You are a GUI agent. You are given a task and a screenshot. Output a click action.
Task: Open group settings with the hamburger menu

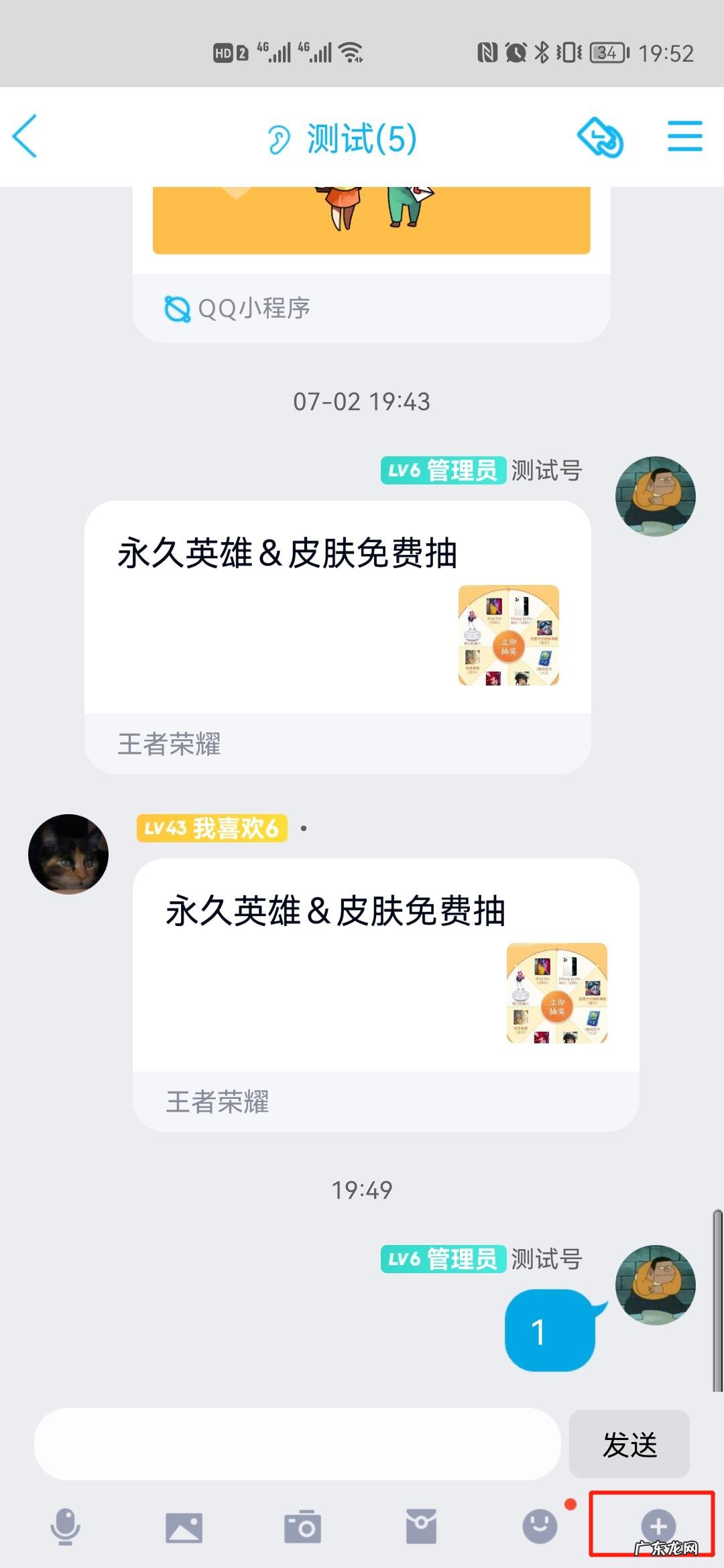pyautogui.click(x=684, y=136)
